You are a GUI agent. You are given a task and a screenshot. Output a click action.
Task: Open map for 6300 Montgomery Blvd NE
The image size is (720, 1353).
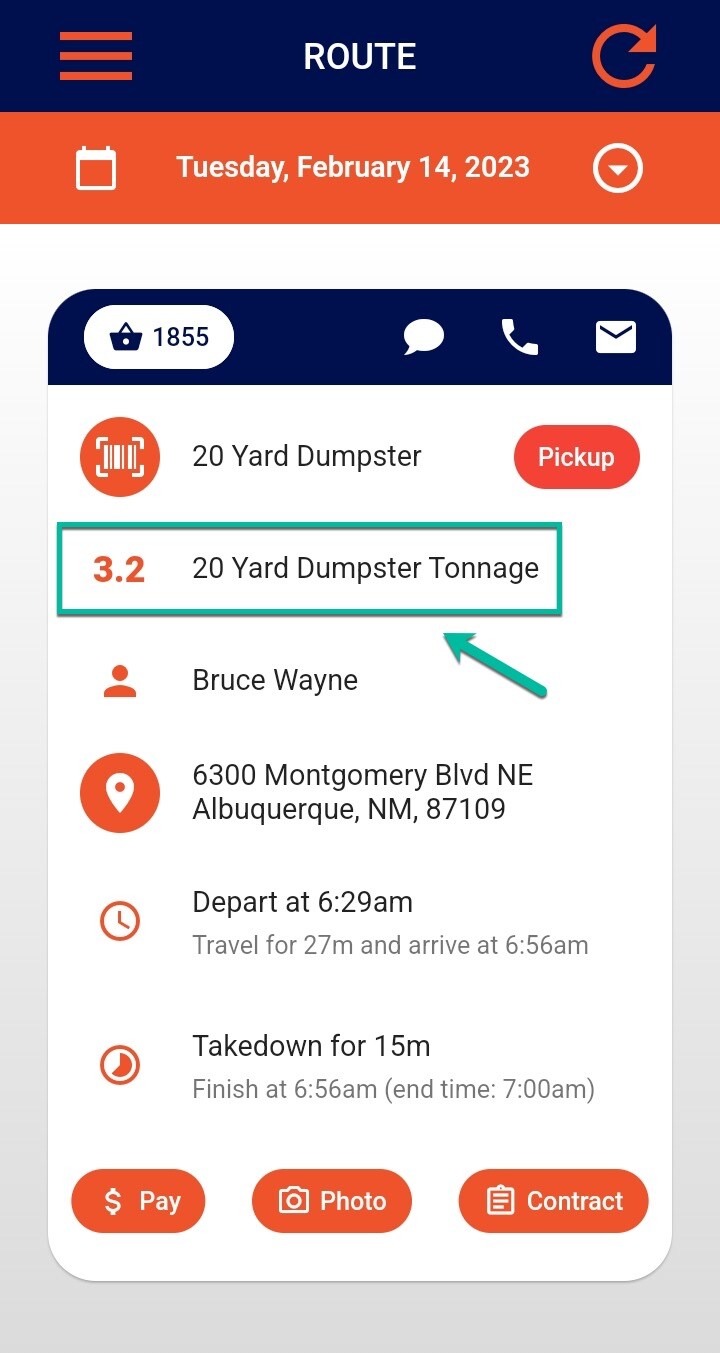(x=120, y=793)
